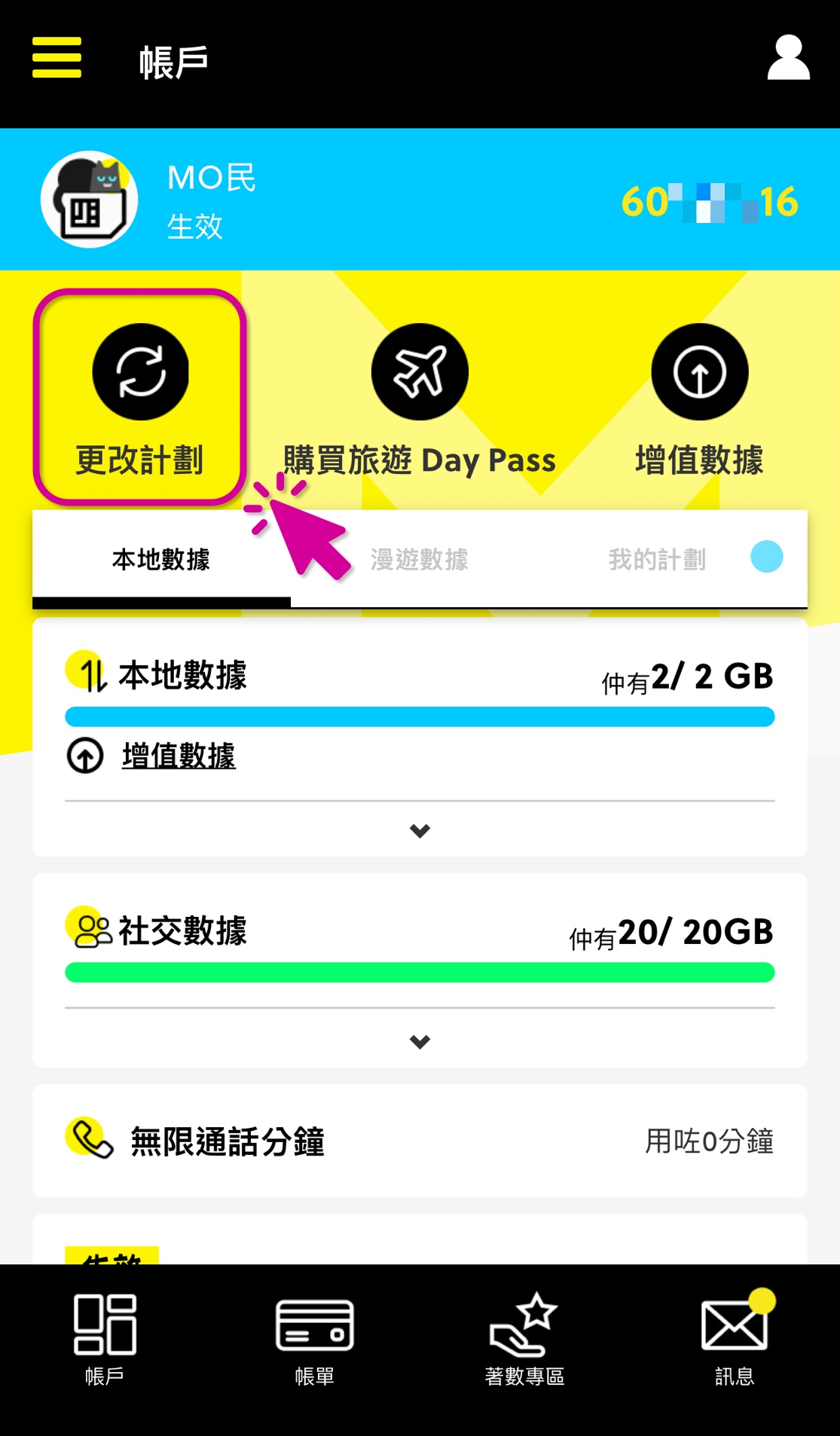The image size is (840, 1436).
Task: Open the hamburger drawer menu
Action: (57, 57)
